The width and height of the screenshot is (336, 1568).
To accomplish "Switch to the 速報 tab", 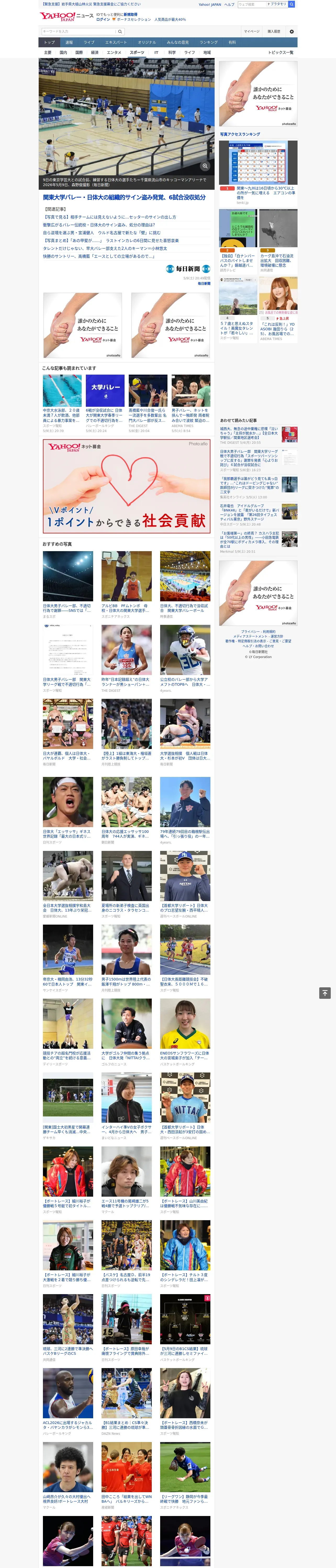I will (x=69, y=43).
